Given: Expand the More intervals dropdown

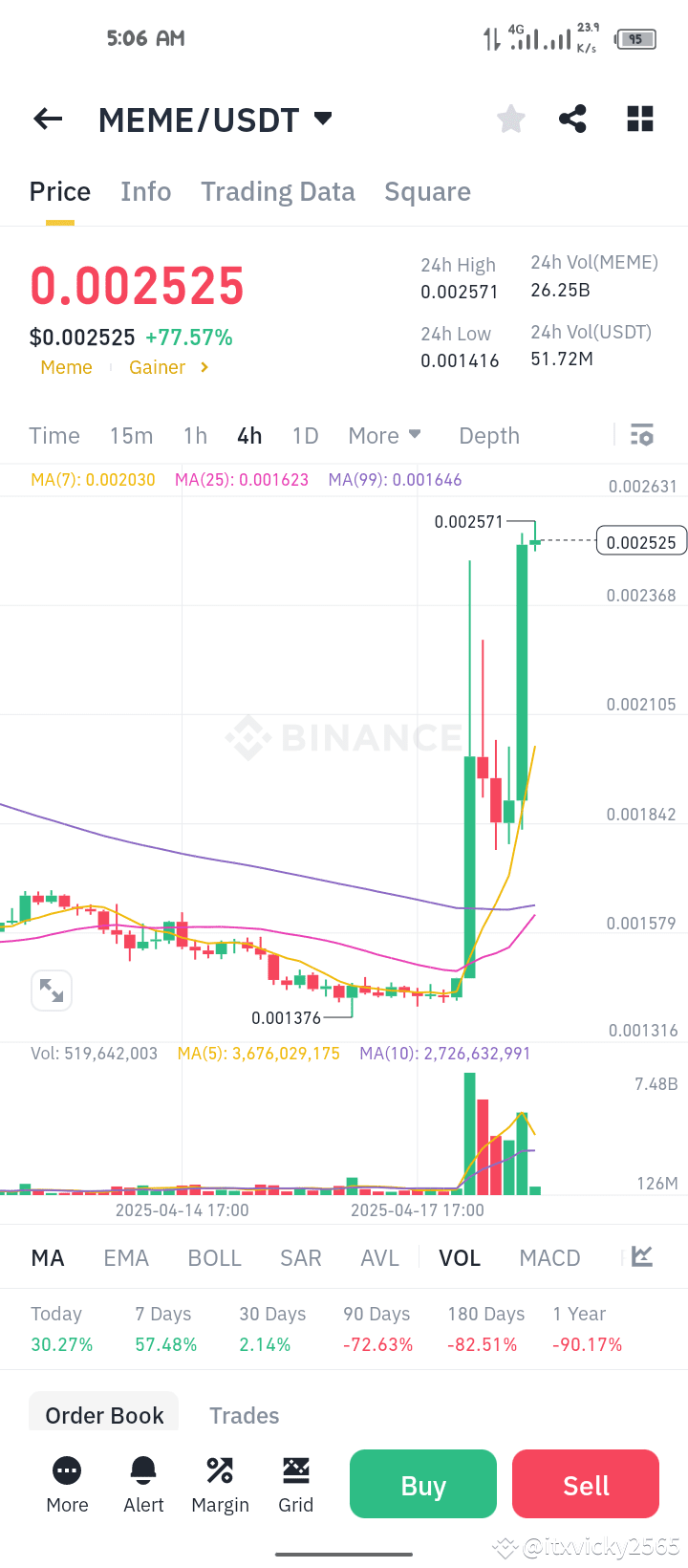Looking at the screenshot, I should click(384, 436).
